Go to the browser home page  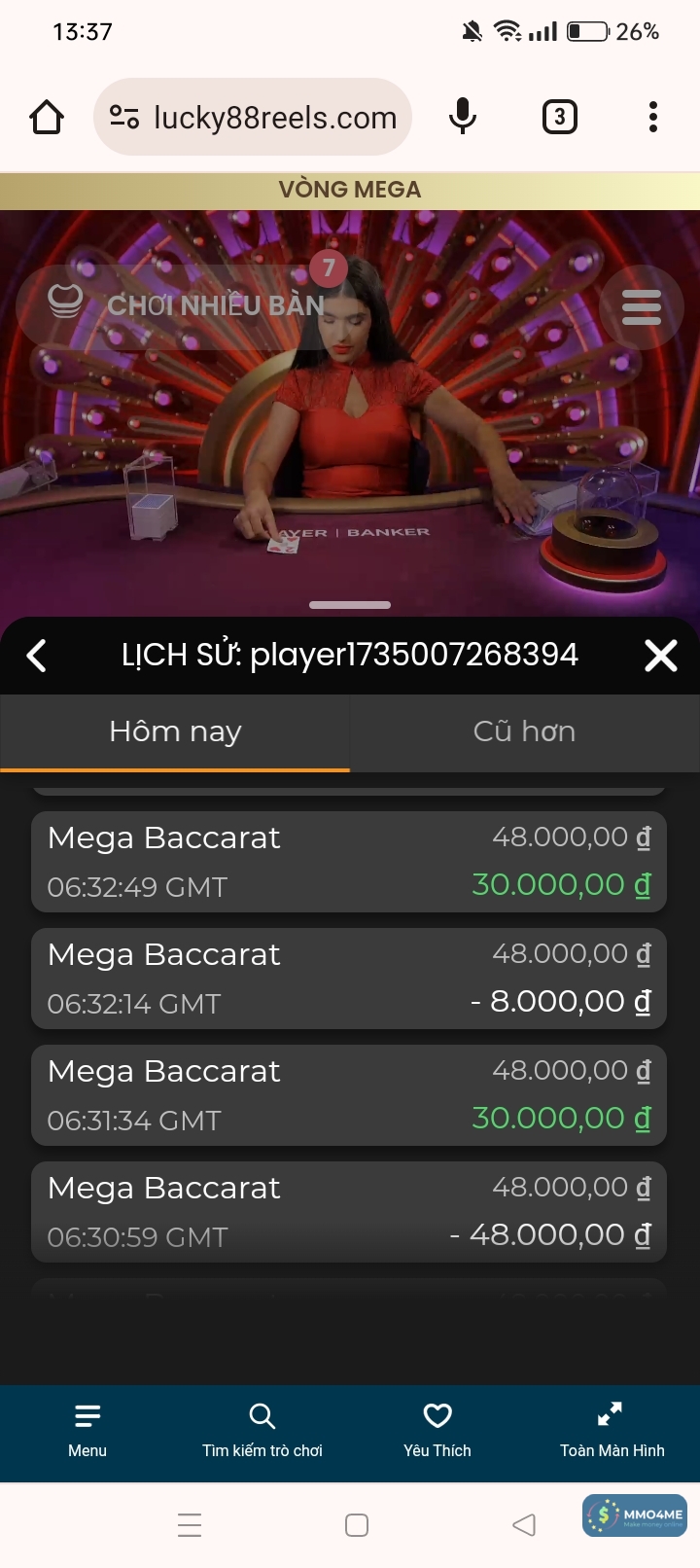47,118
